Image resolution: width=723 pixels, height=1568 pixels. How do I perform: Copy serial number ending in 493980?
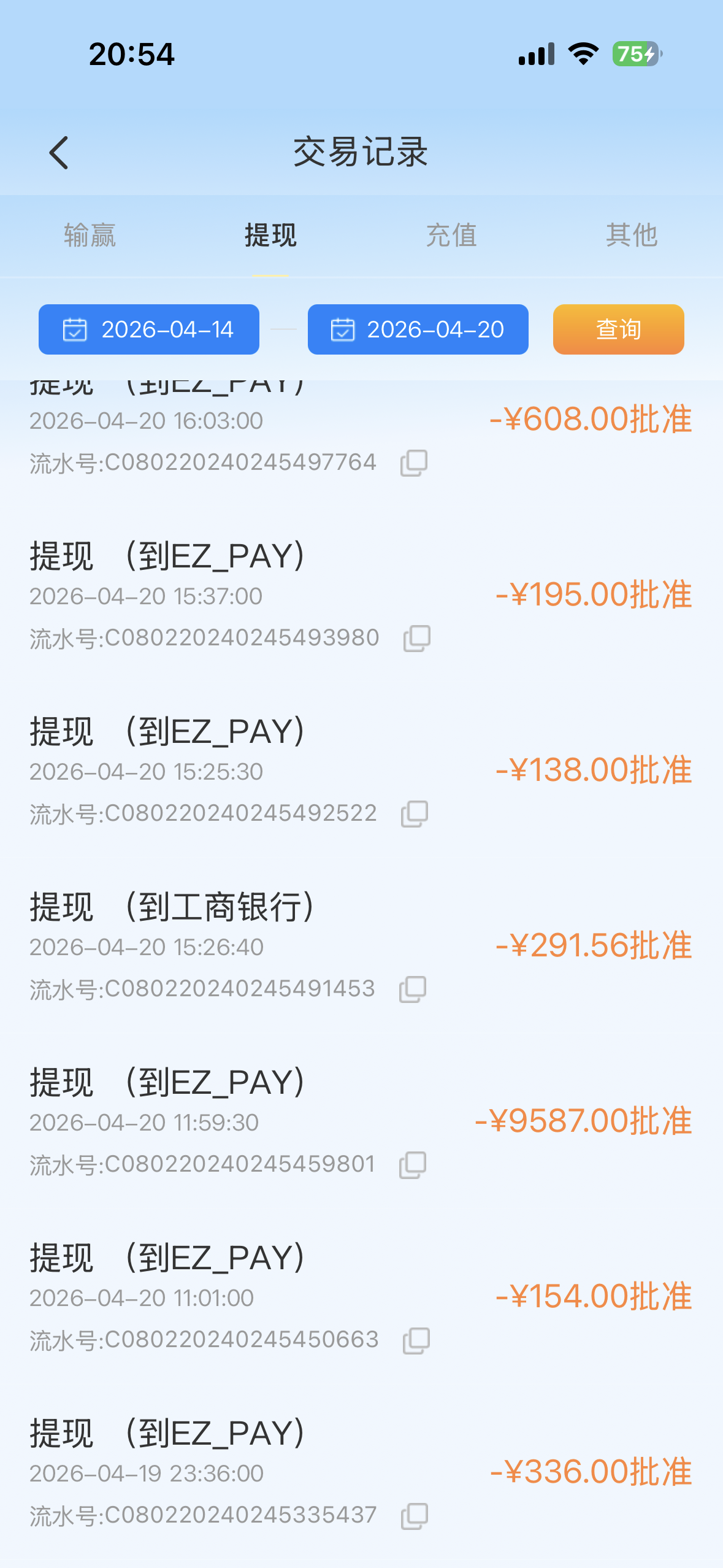(x=417, y=639)
